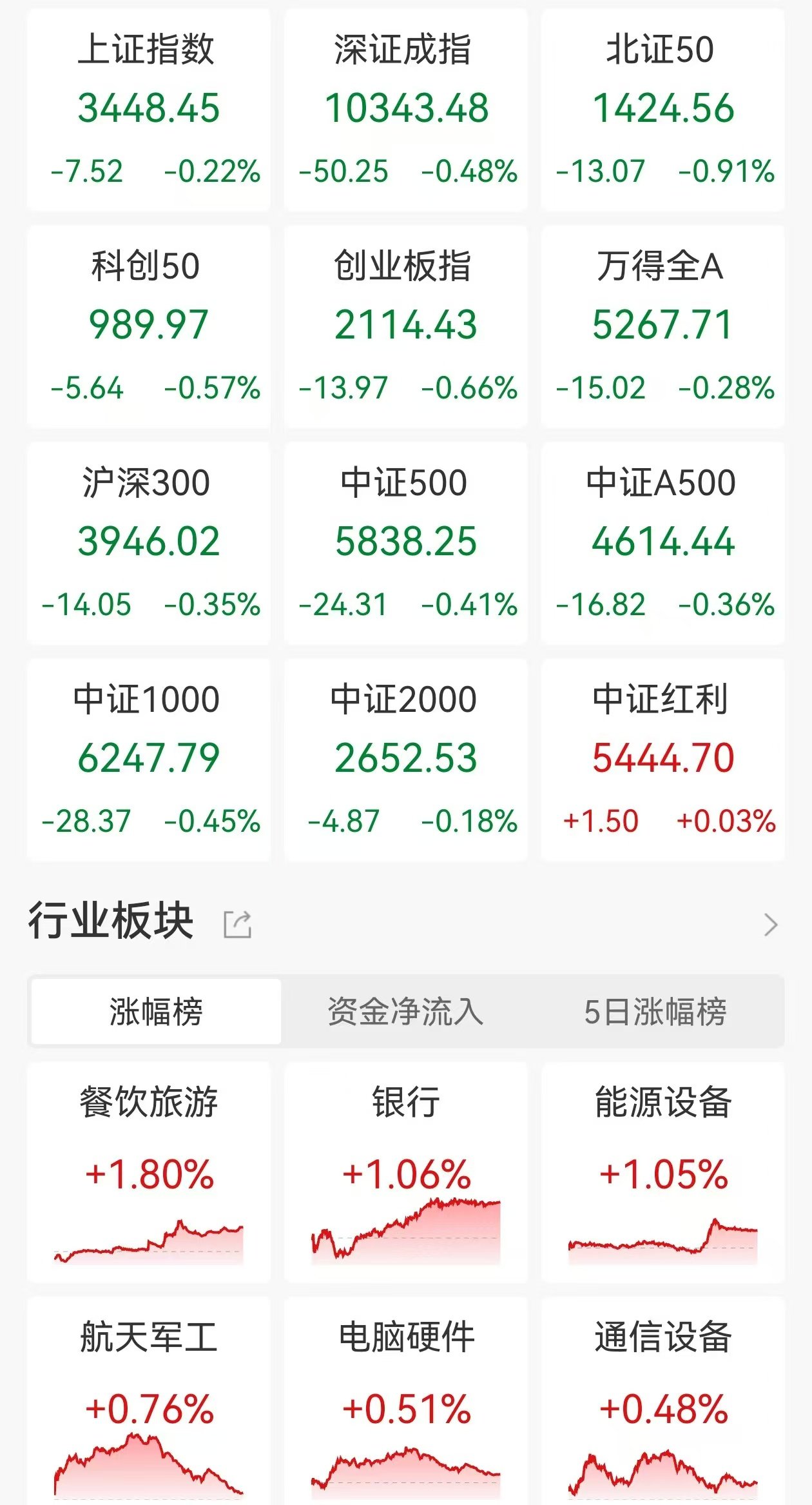The height and width of the screenshot is (1505, 812).
Task: Open the 银行 sector card
Action: (x=406, y=1172)
